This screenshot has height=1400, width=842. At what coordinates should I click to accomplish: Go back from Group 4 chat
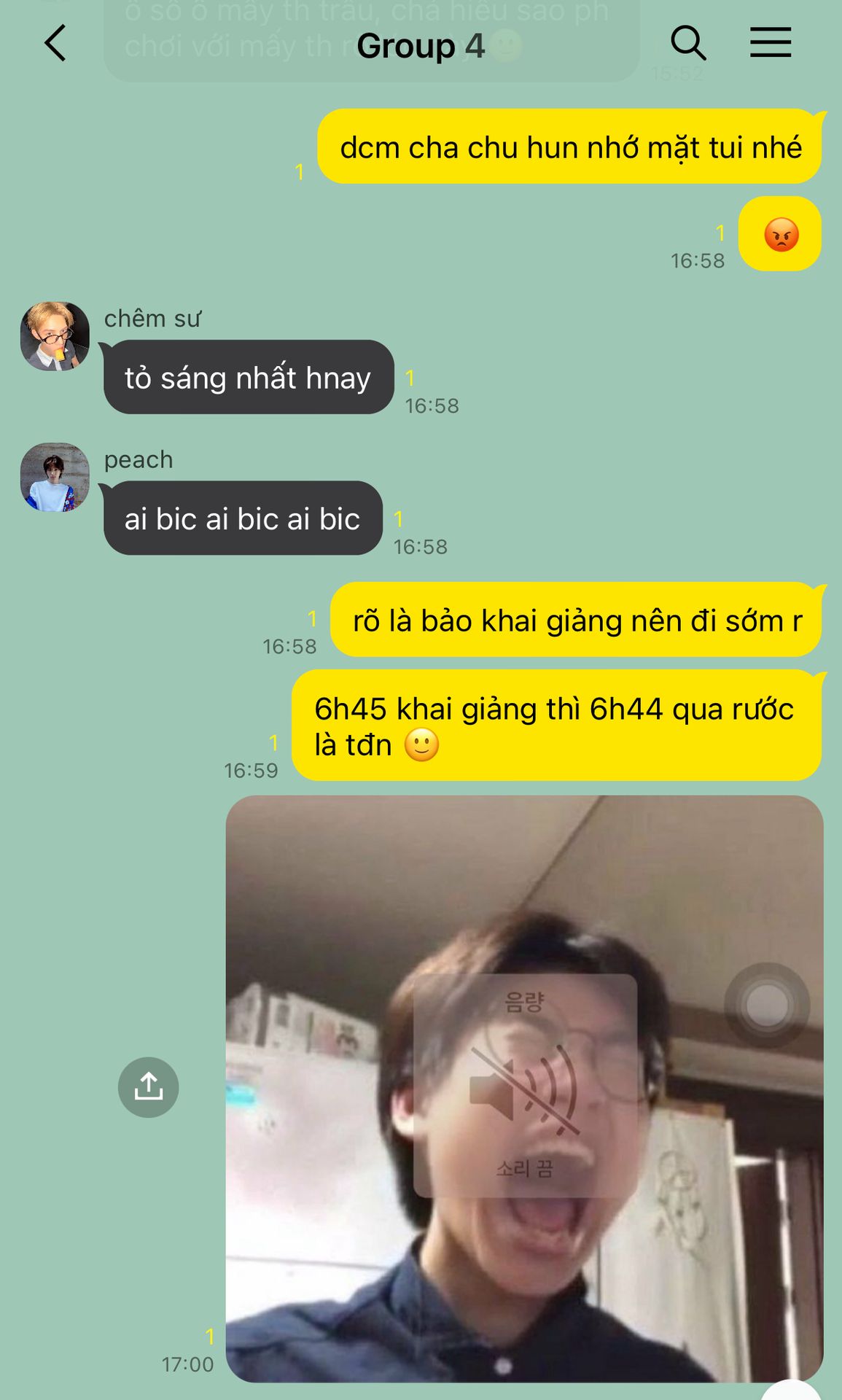pyautogui.click(x=55, y=43)
